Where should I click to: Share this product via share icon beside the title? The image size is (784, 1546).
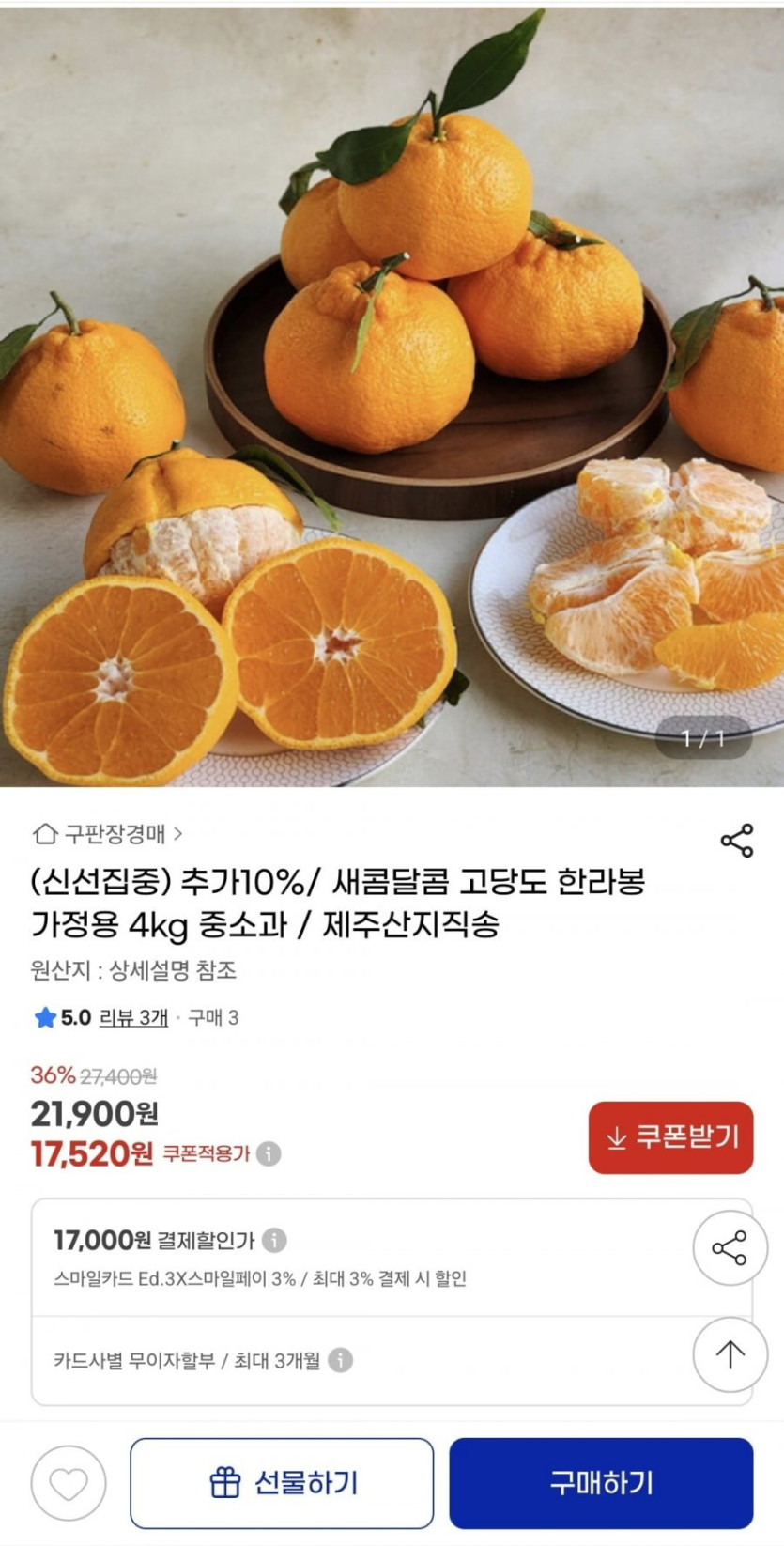[737, 840]
